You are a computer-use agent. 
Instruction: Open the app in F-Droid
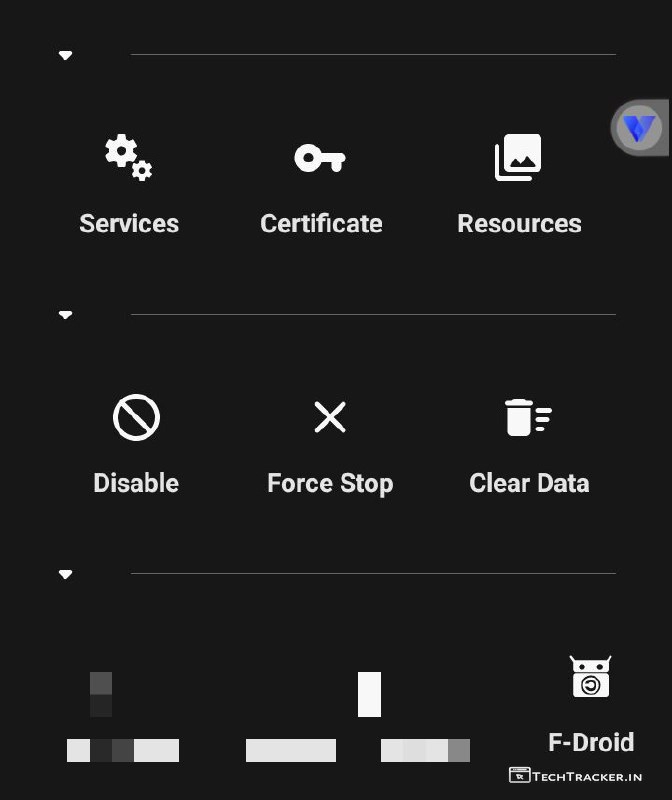click(590, 704)
